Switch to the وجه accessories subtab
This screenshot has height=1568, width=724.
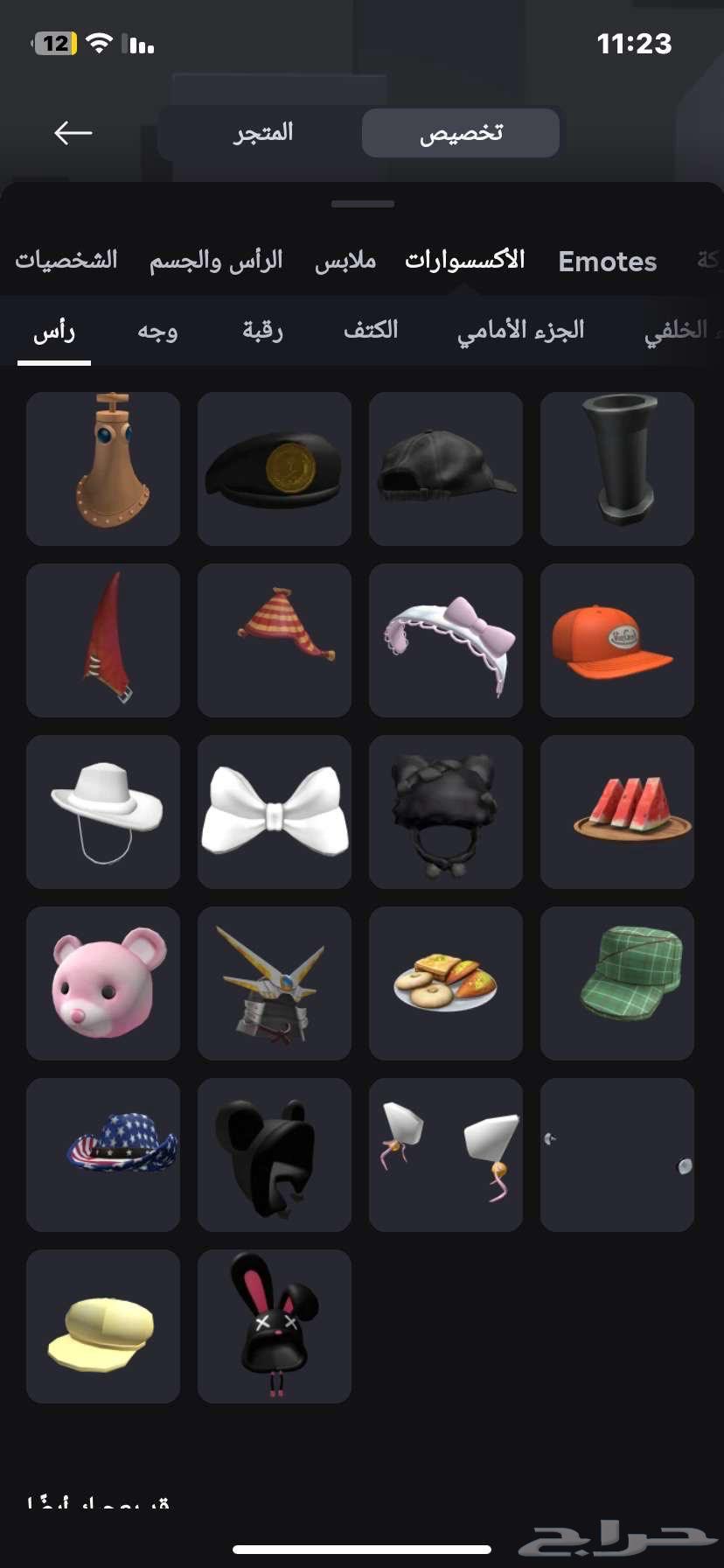(x=157, y=331)
